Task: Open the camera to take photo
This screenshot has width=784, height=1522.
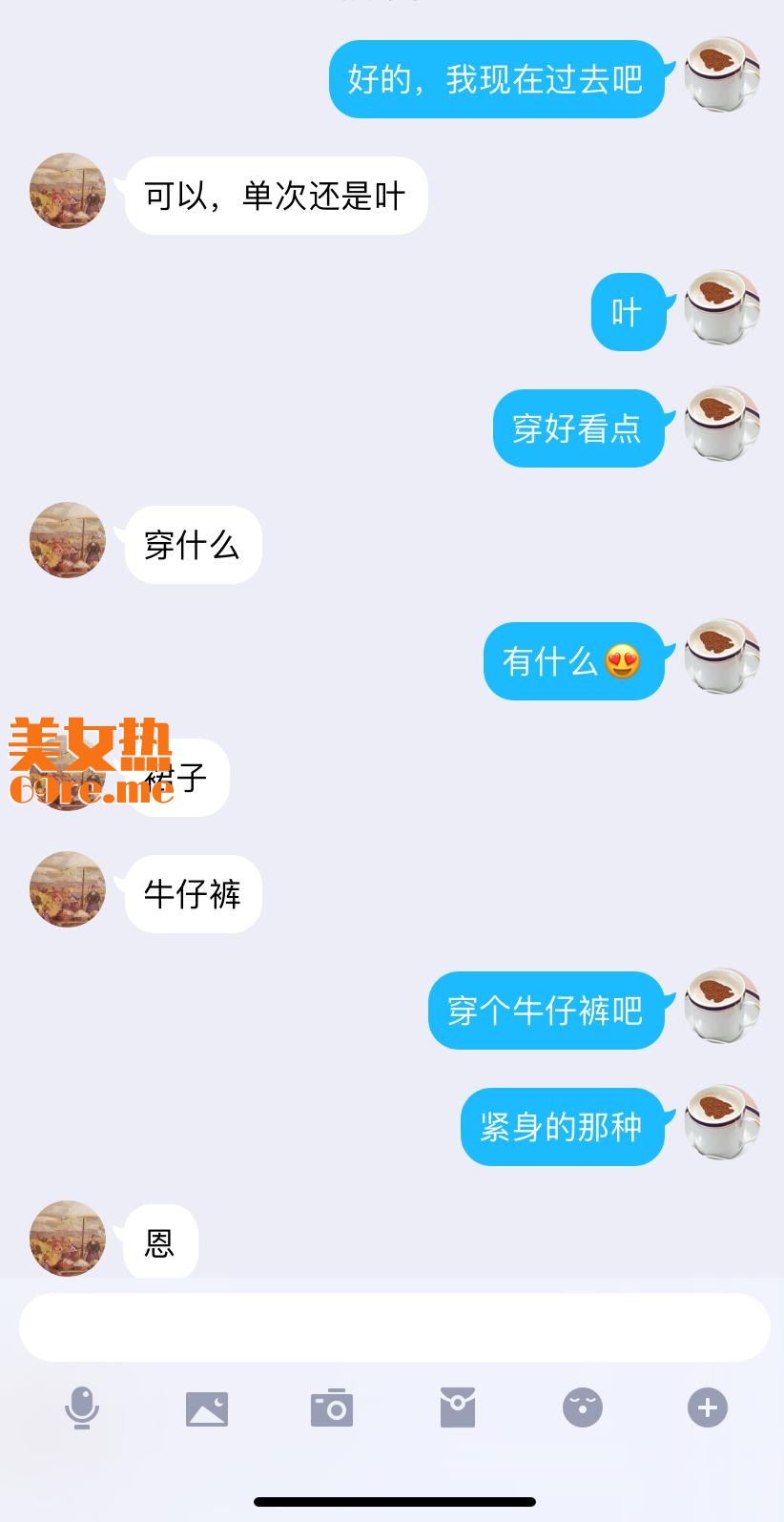Action: (332, 1408)
